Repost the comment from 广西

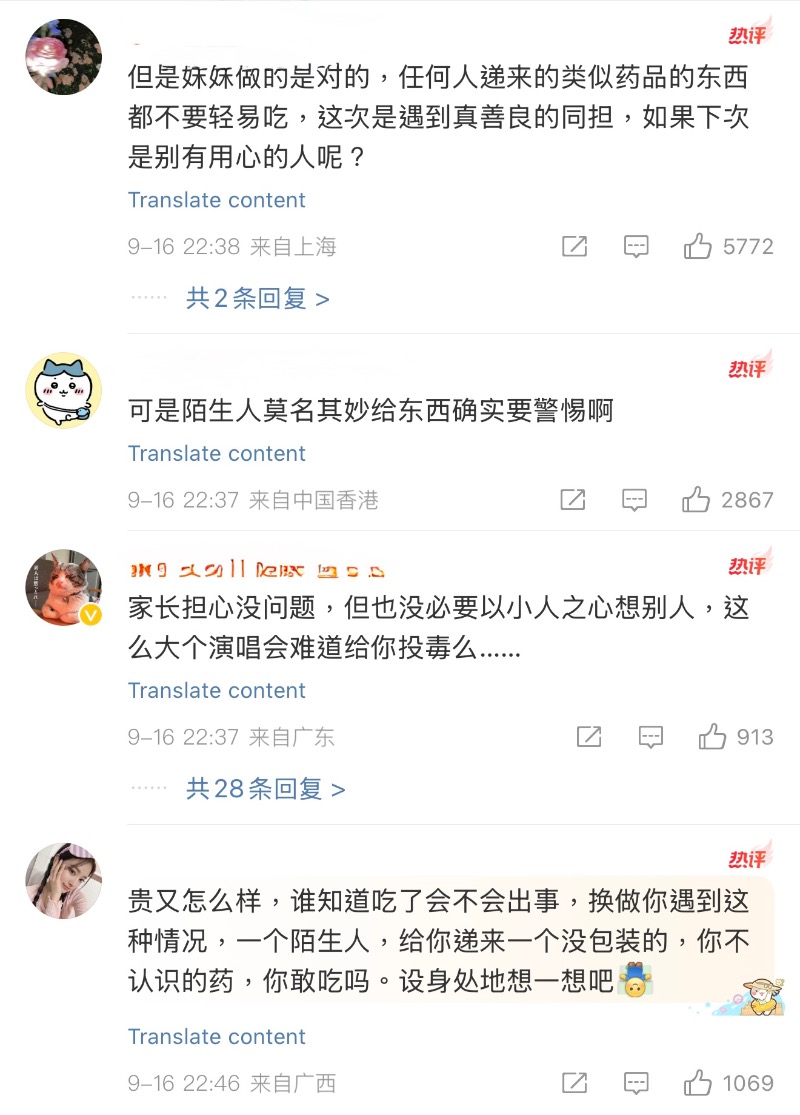[x=574, y=1082]
